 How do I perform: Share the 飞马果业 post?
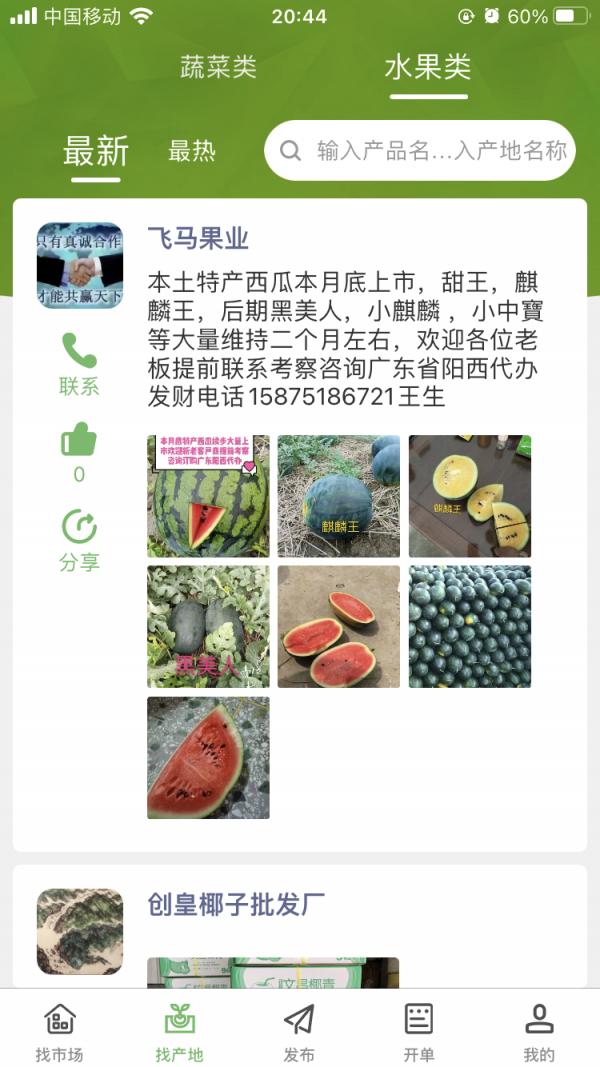(79, 528)
